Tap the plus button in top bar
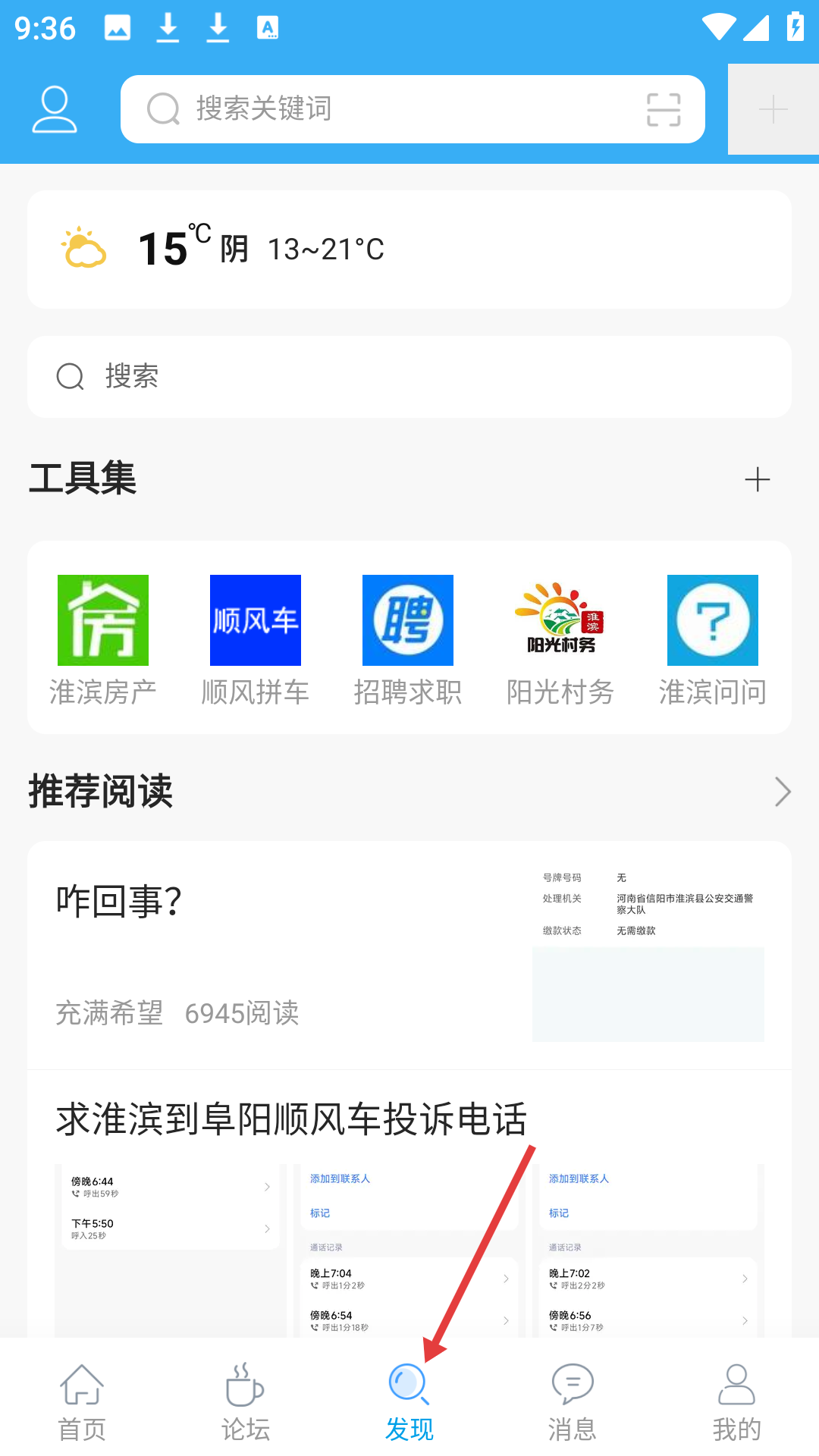Viewport: 819px width, 1456px height. point(773,110)
